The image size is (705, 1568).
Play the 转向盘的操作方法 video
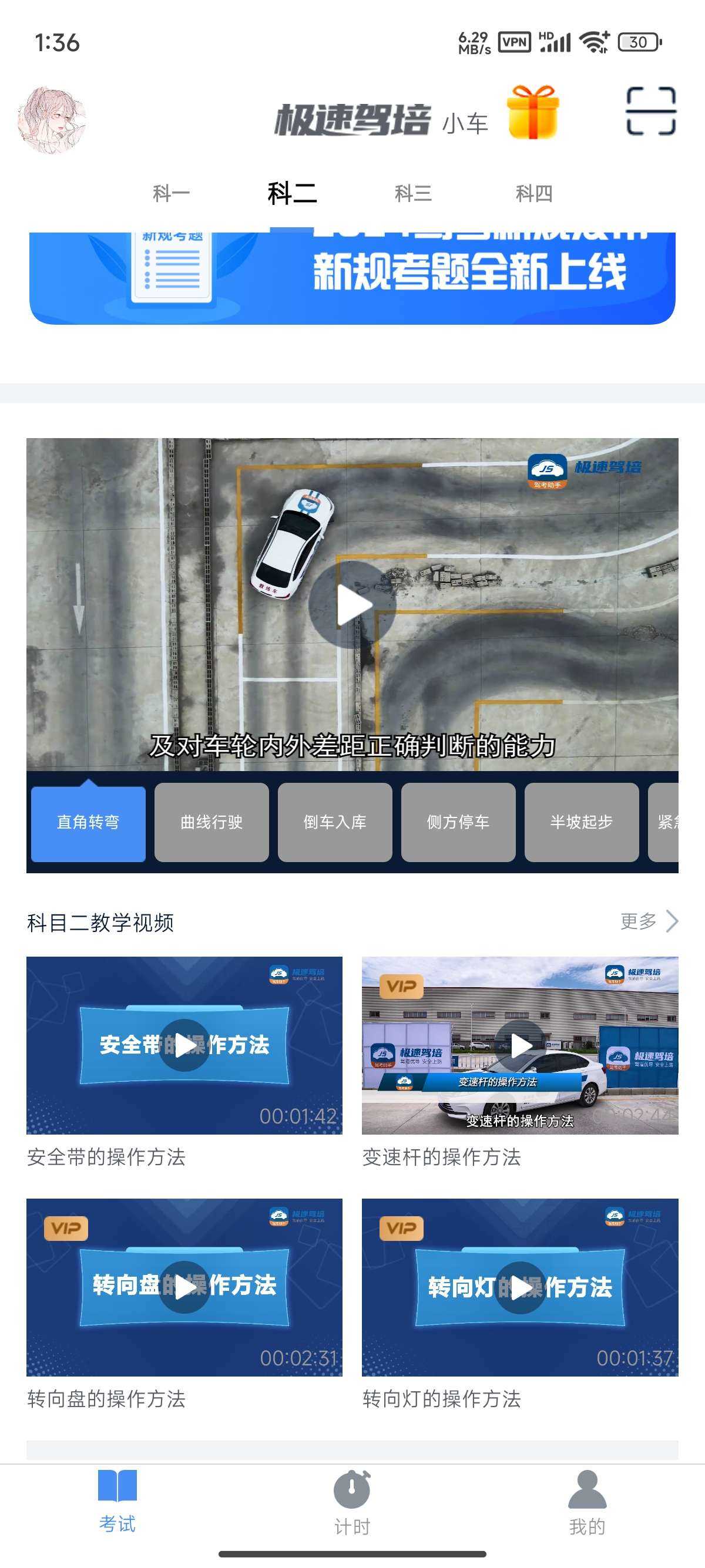(x=184, y=1287)
